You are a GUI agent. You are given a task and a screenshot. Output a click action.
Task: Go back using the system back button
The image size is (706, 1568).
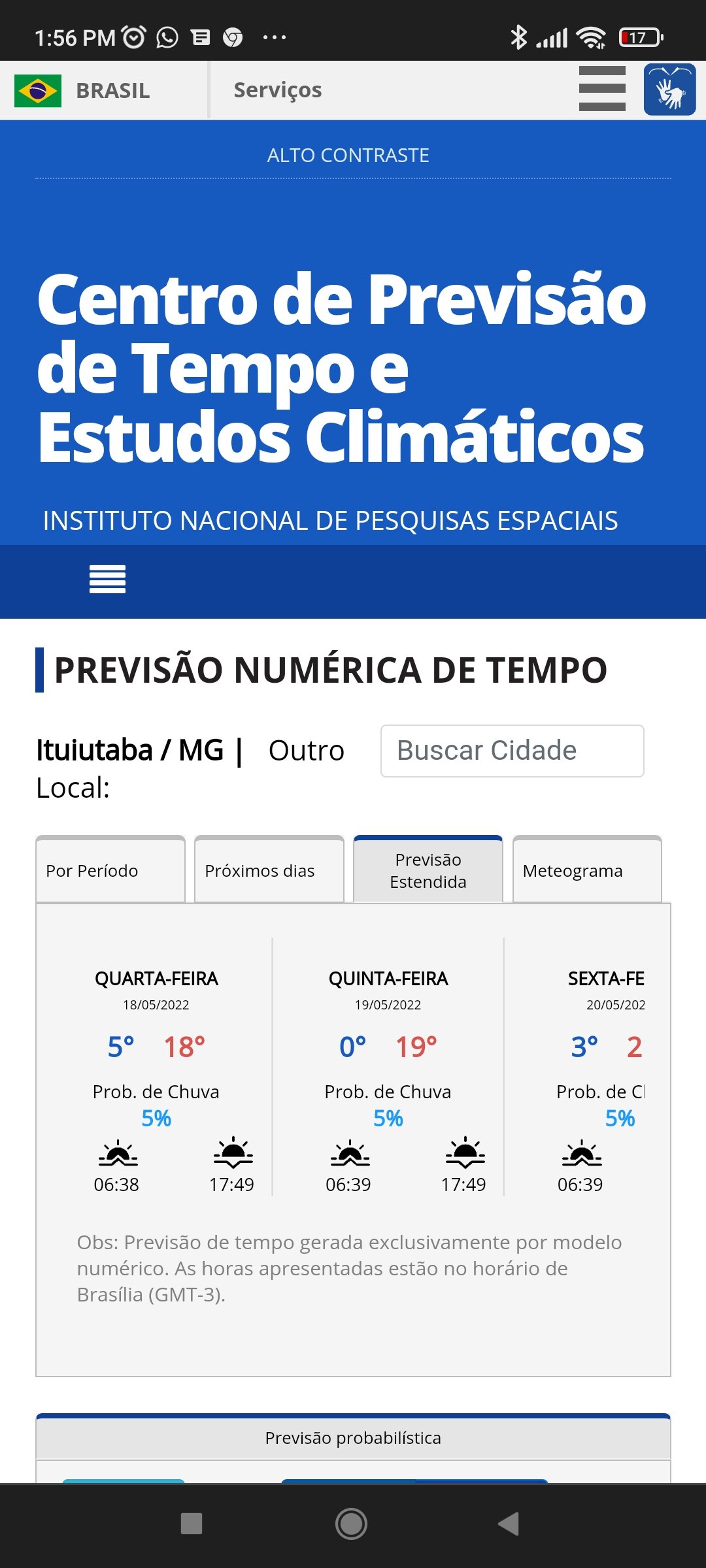click(509, 1524)
